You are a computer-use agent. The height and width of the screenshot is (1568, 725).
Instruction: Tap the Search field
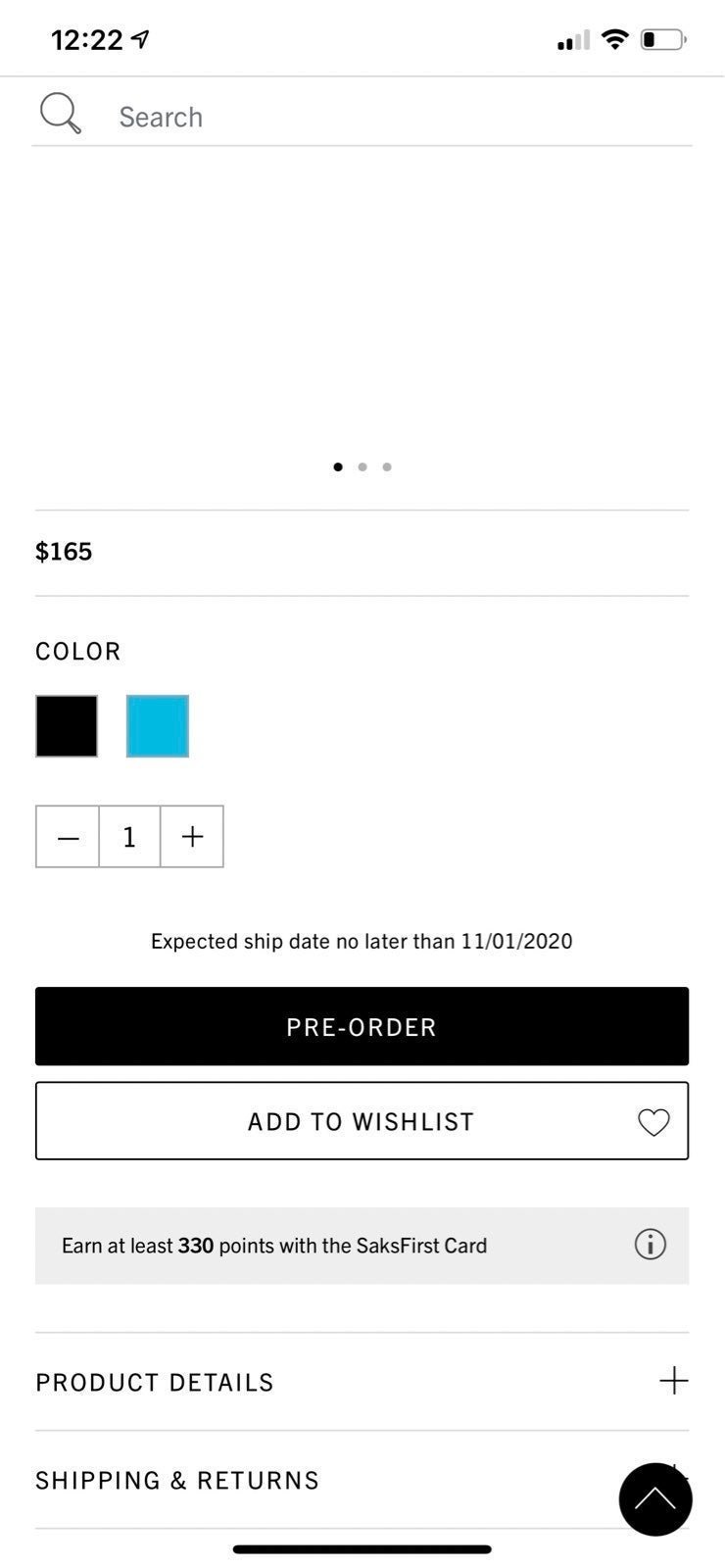(362, 117)
